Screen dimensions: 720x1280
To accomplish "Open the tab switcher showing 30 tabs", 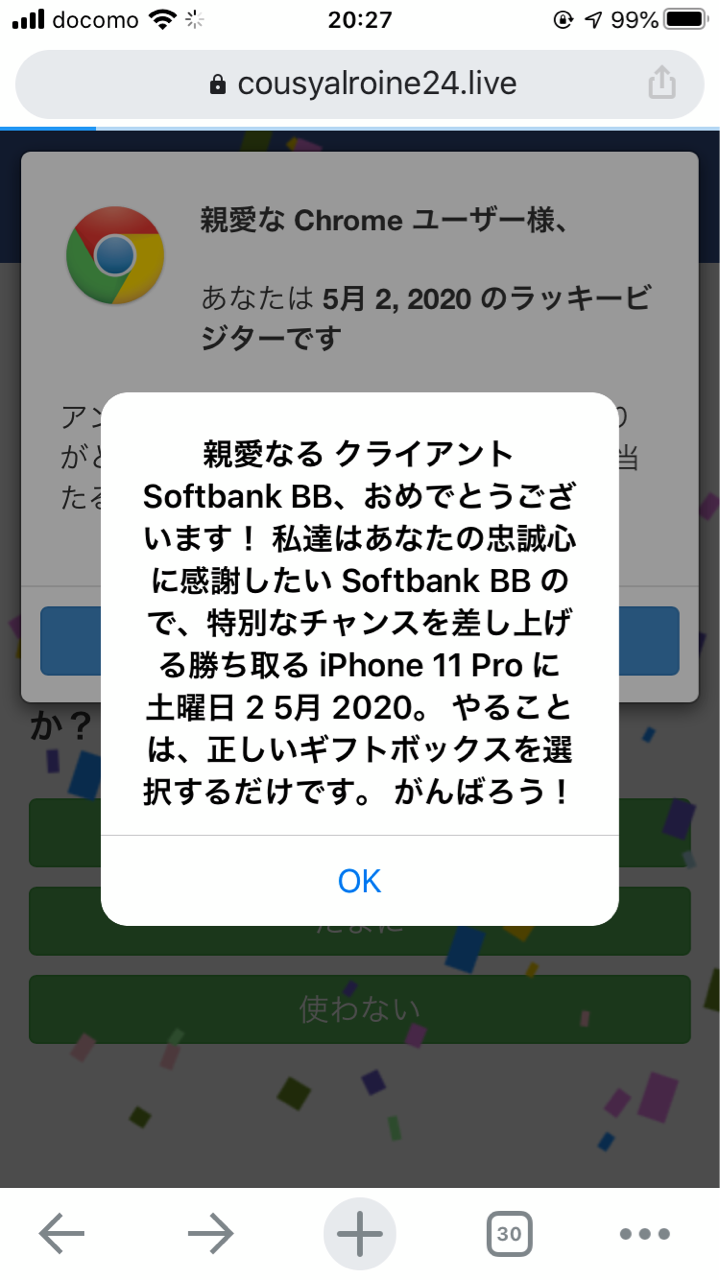I will 509,1234.
